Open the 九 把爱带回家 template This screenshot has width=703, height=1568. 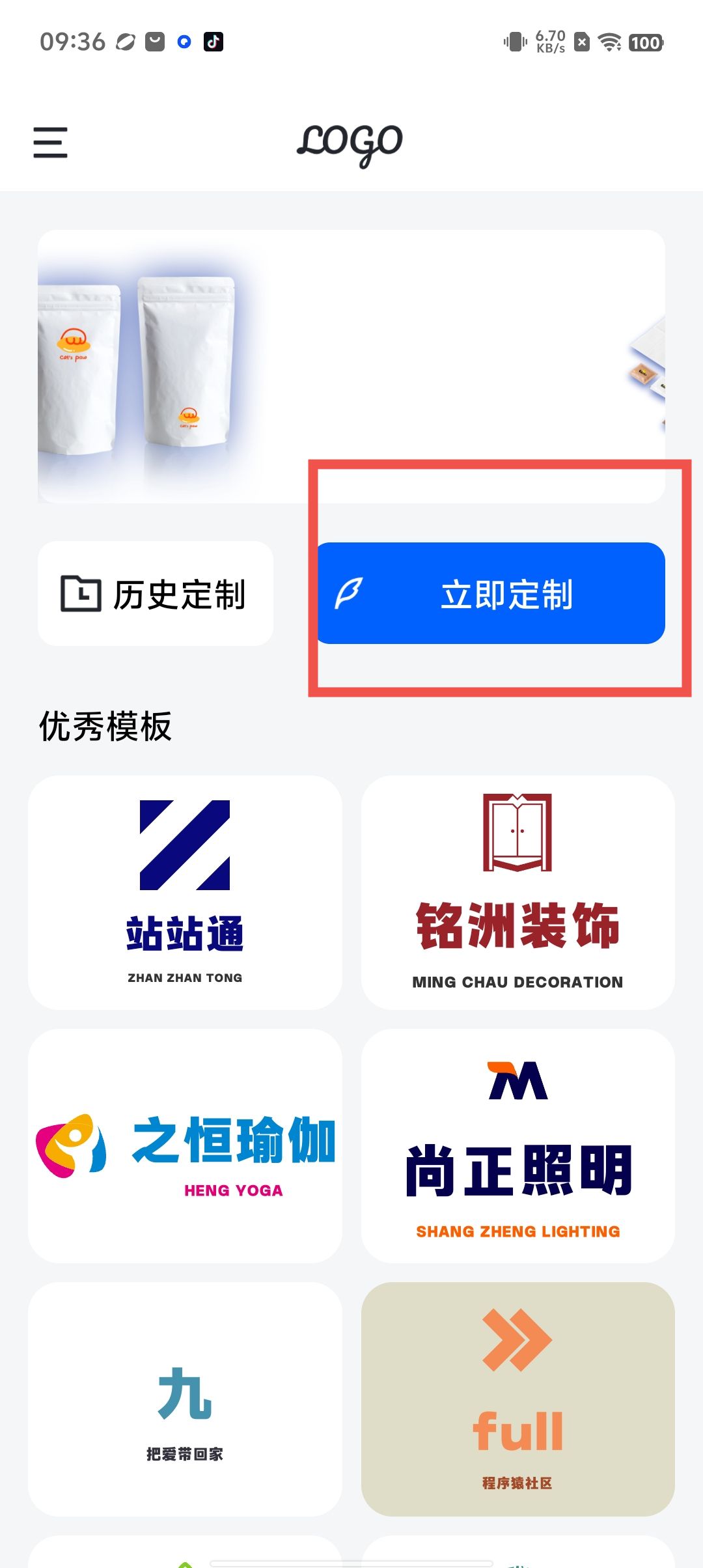tap(185, 1399)
